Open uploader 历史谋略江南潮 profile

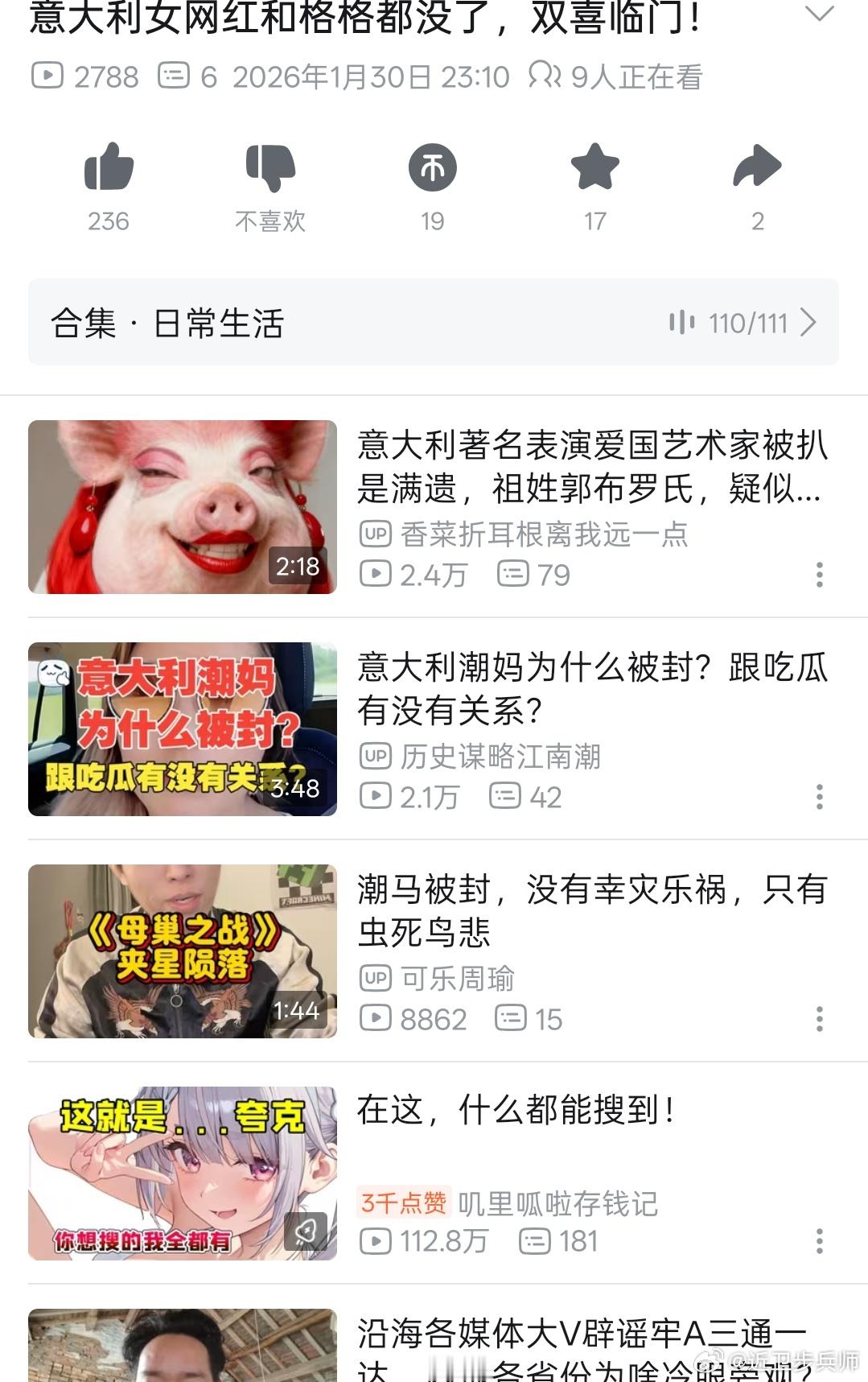coord(499,757)
